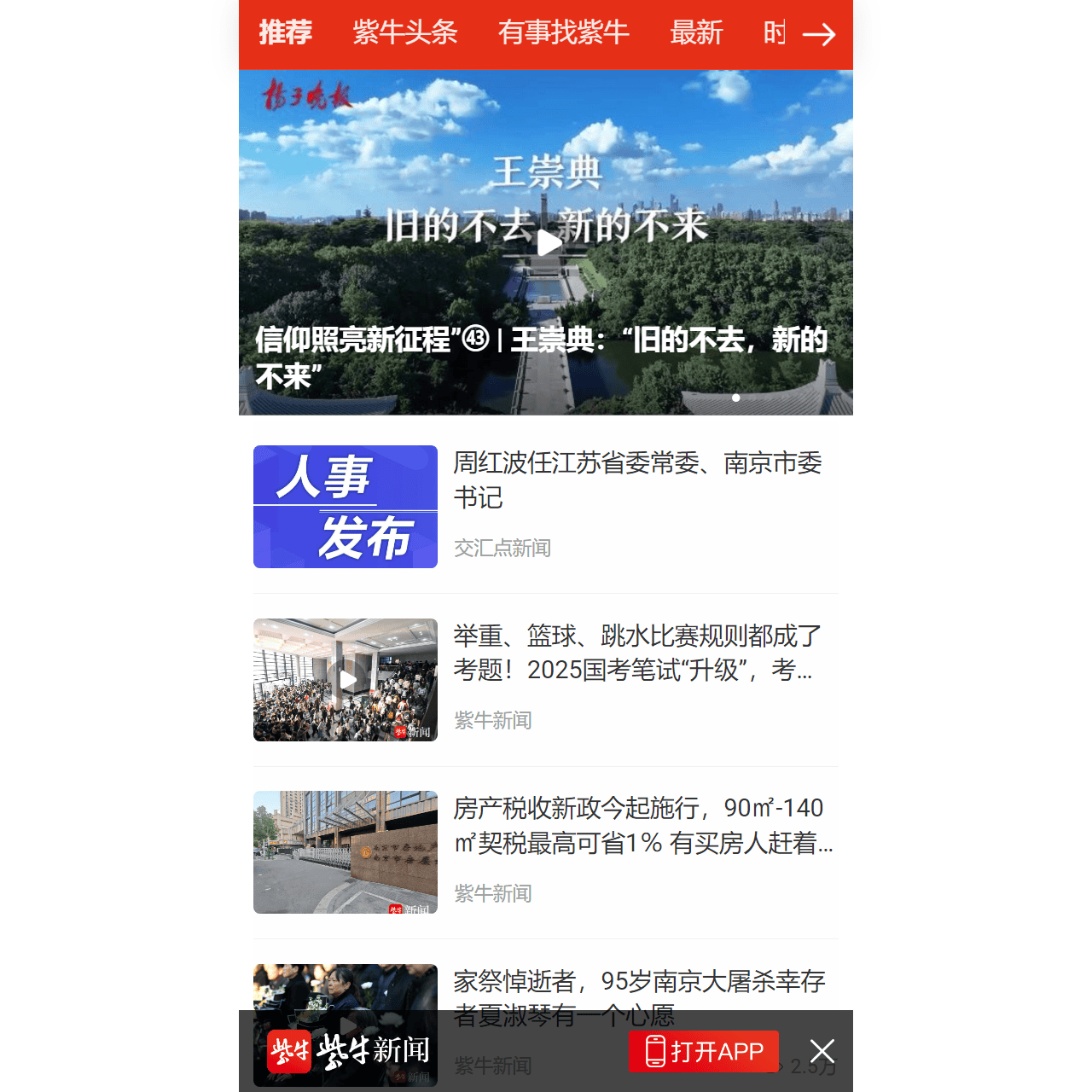Image resolution: width=1092 pixels, height=1092 pixels.
Task: Open the 2025国考笔试 article
Action: pyautogui.click(x=636, y=653)
